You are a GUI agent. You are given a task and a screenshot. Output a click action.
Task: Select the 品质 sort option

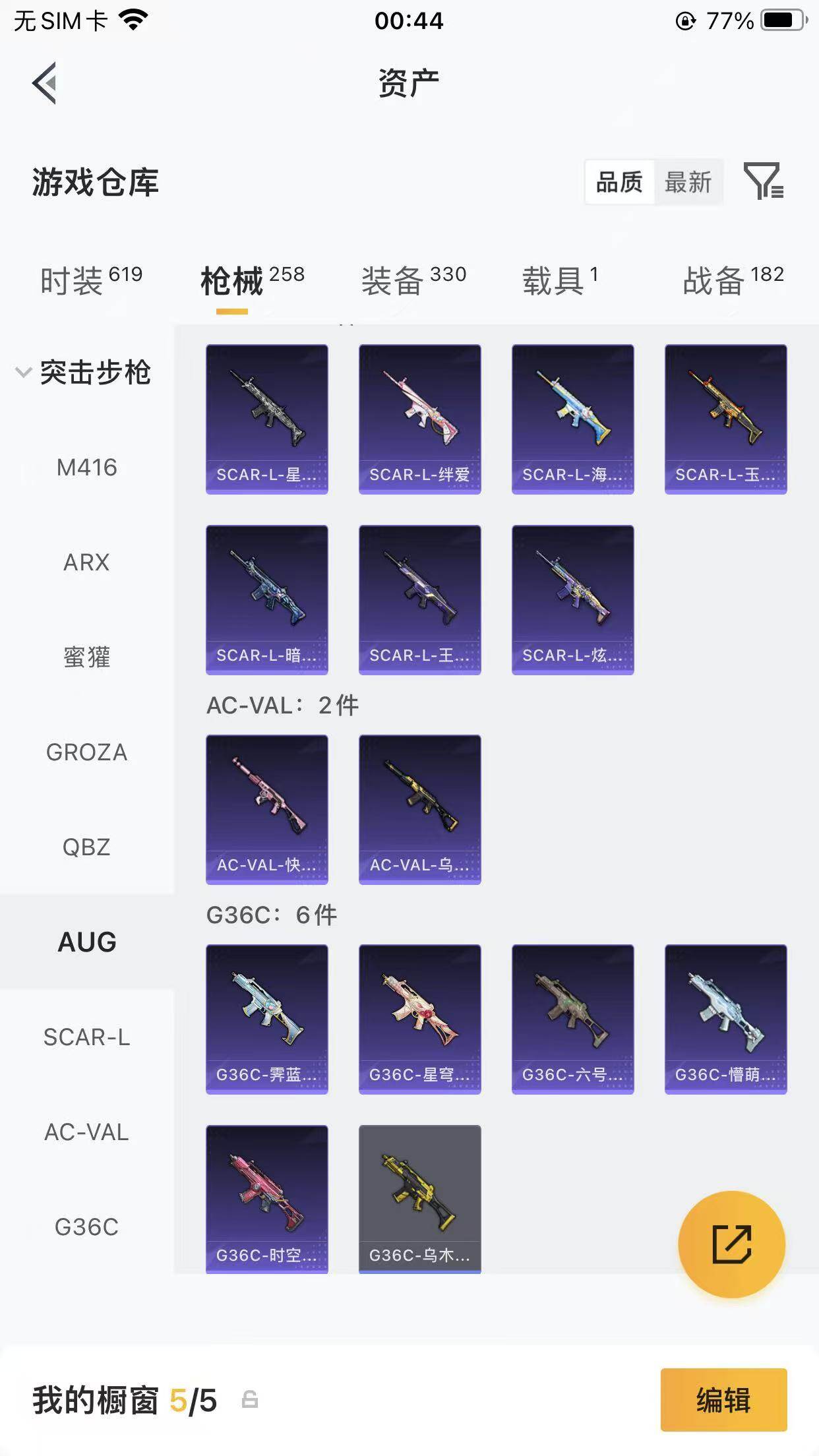(619, 182)
